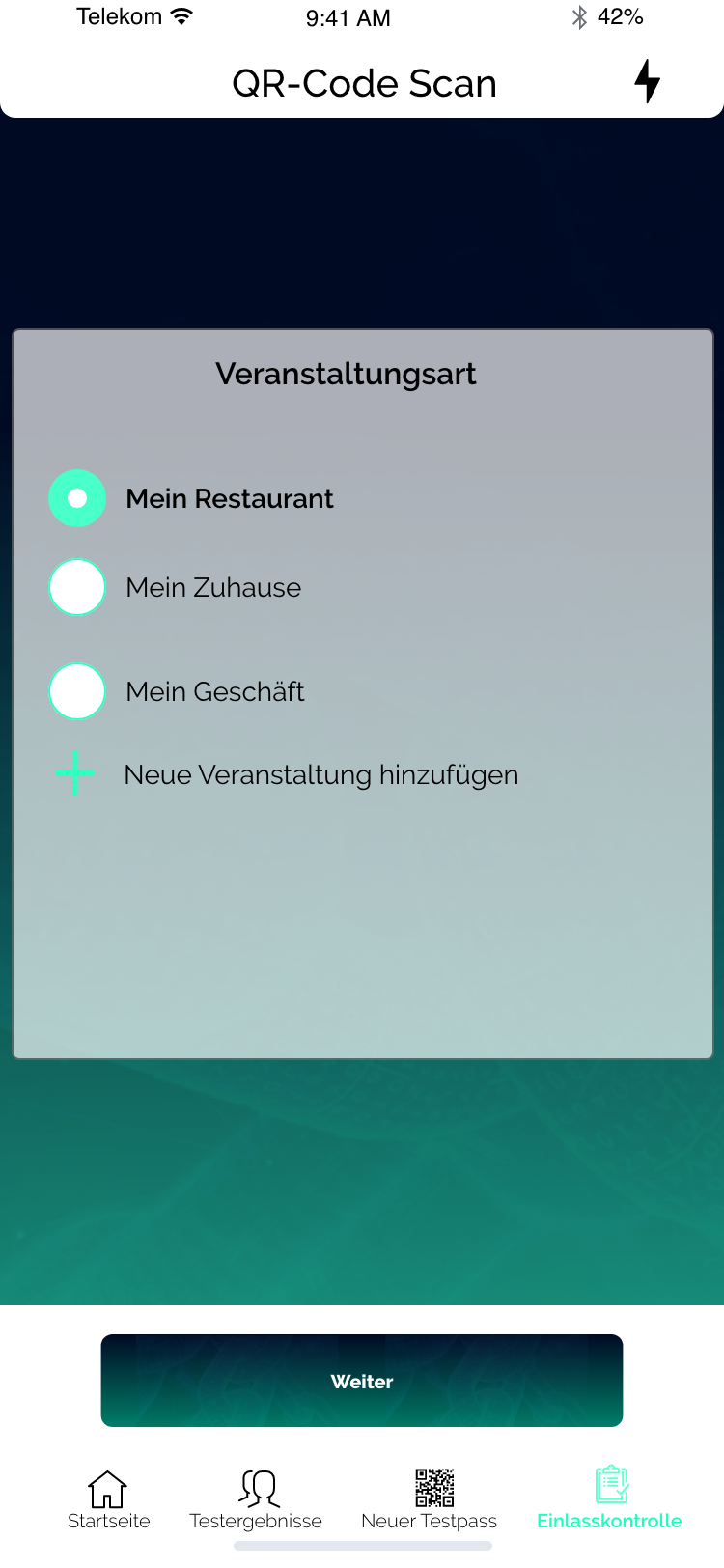Toggle the flashlight lightning icon
Screen dimensions: 724x1568
[647, 82]
